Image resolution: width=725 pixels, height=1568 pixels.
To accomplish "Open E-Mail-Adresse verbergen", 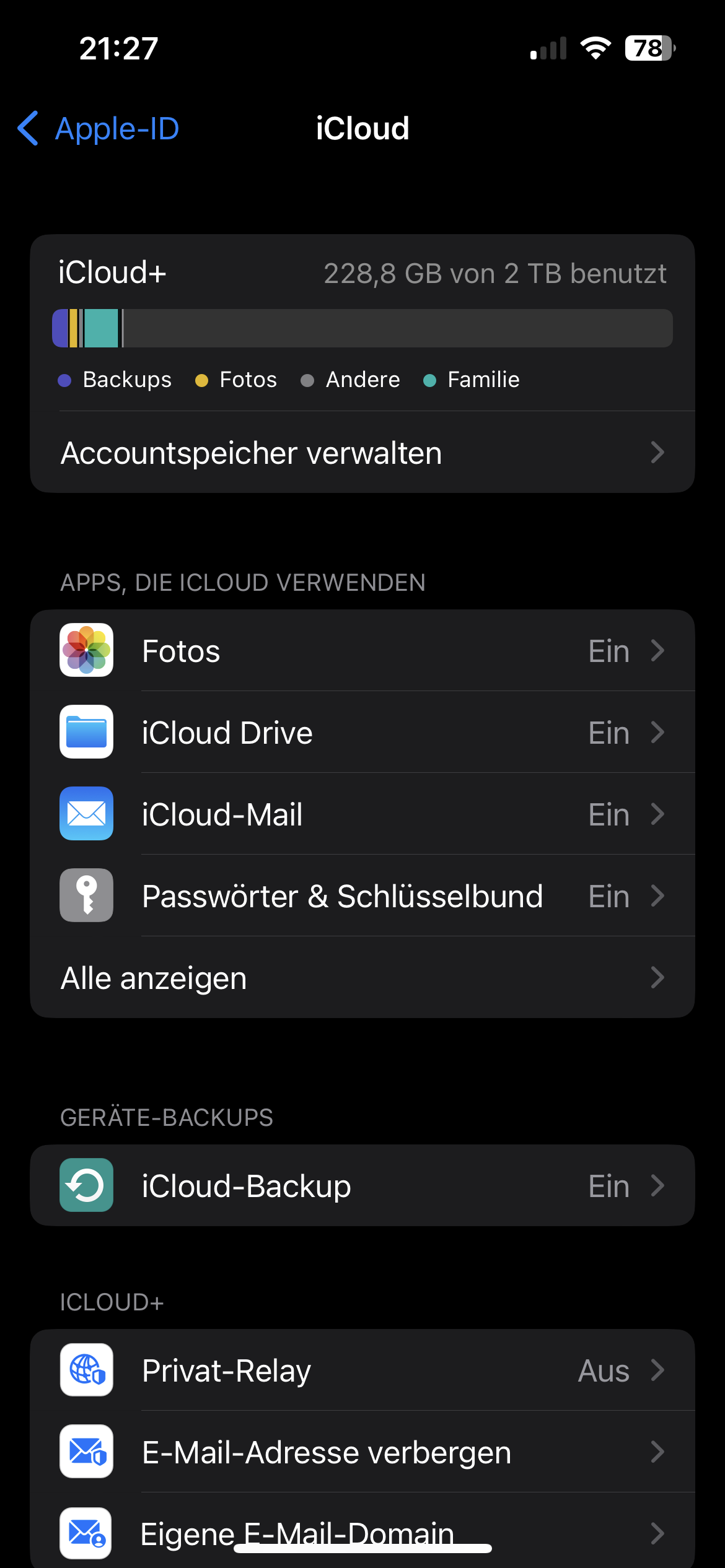I will point(362,1452).
